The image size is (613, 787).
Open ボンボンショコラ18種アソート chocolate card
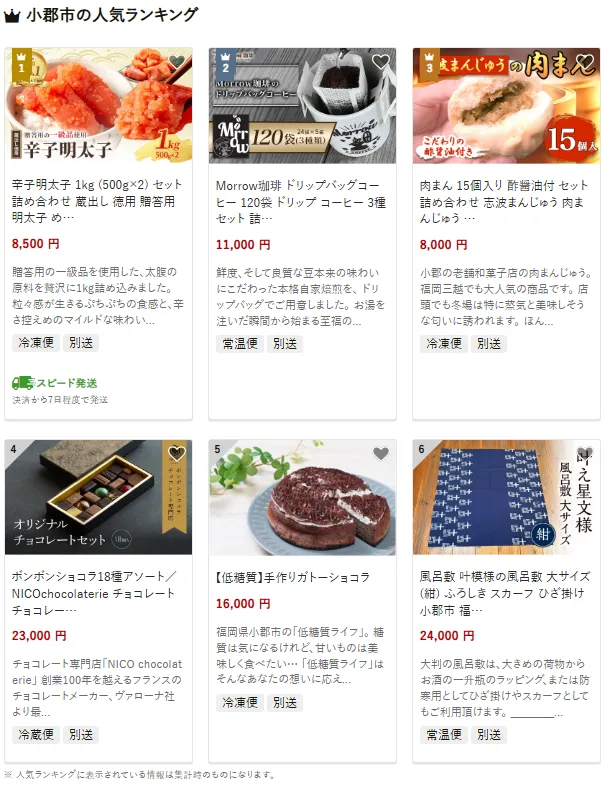pyautogui.click(x=98, y=595)
